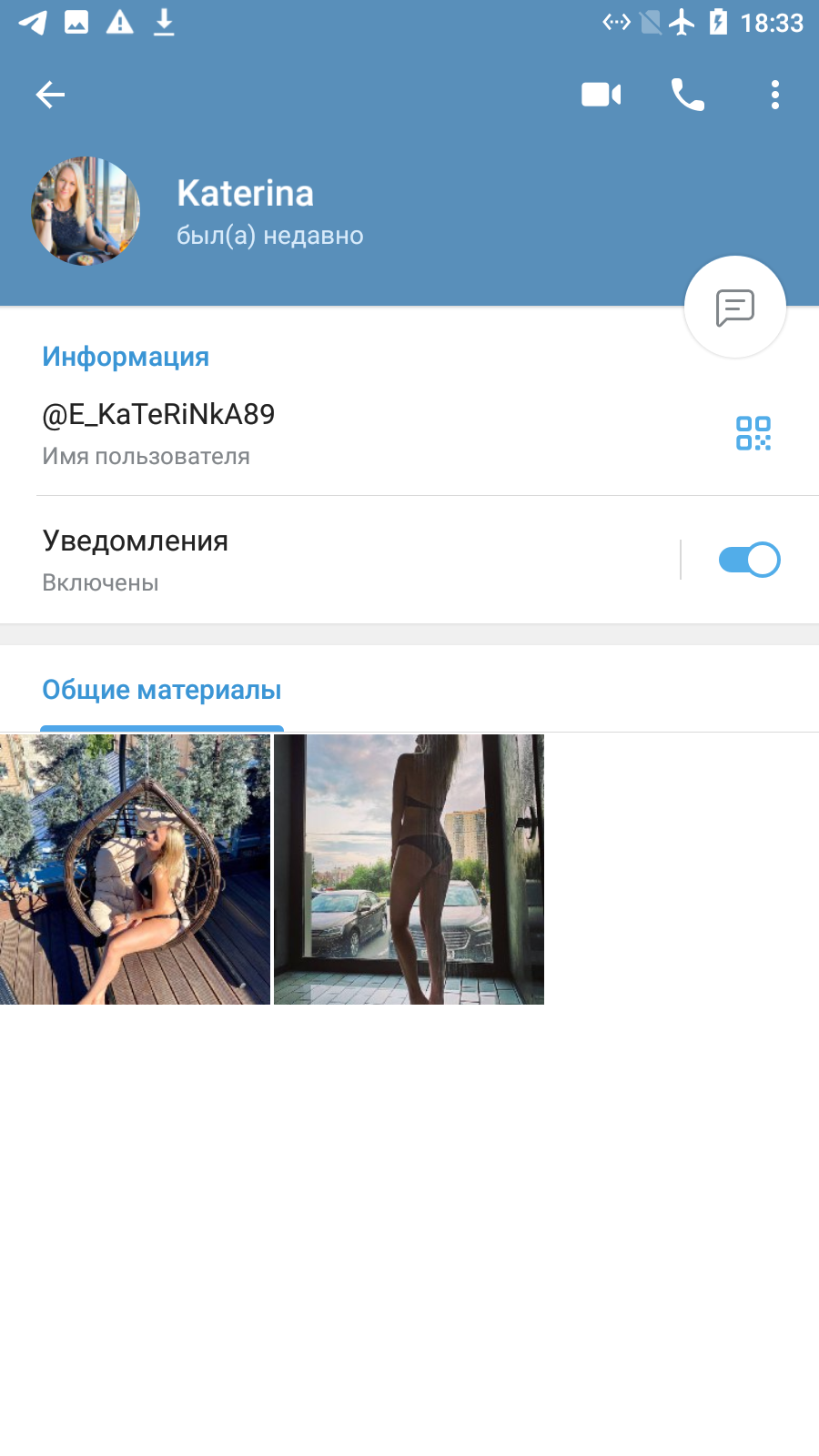Open the shared photo with hanging chair
This screenshot has width=819, height=1456.
point(135,870)
